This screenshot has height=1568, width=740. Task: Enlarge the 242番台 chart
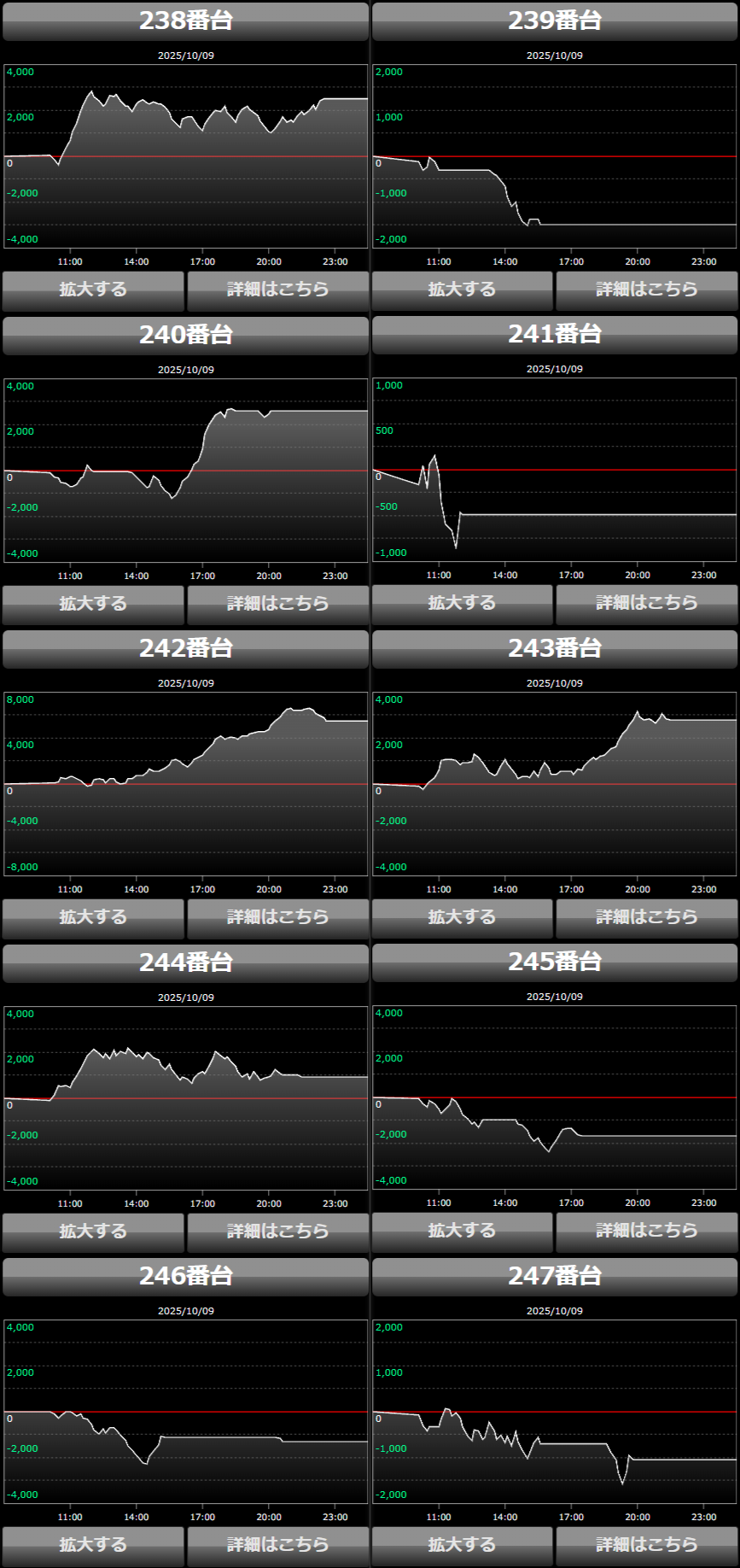point(93,917)
